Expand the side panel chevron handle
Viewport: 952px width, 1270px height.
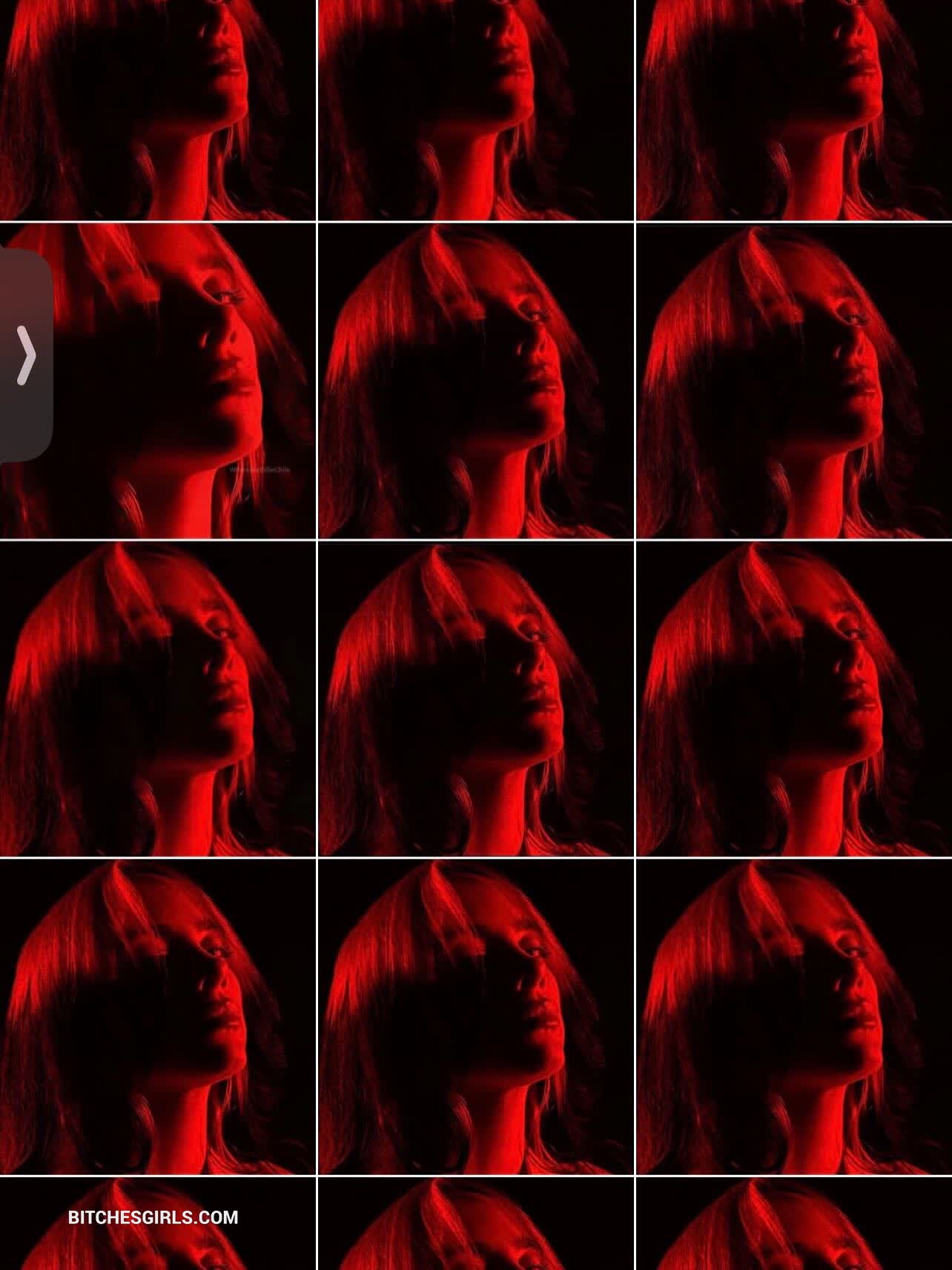point(25,355)
